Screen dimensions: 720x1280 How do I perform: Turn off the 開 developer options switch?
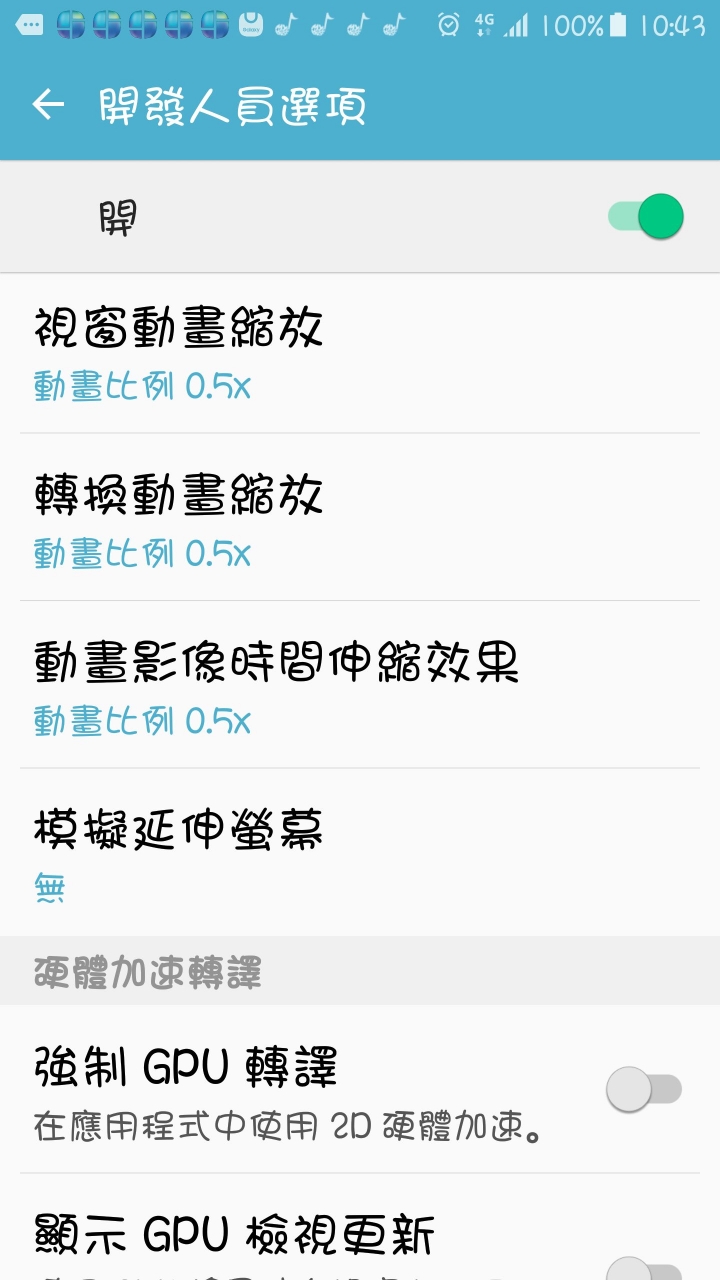point(645,216)
